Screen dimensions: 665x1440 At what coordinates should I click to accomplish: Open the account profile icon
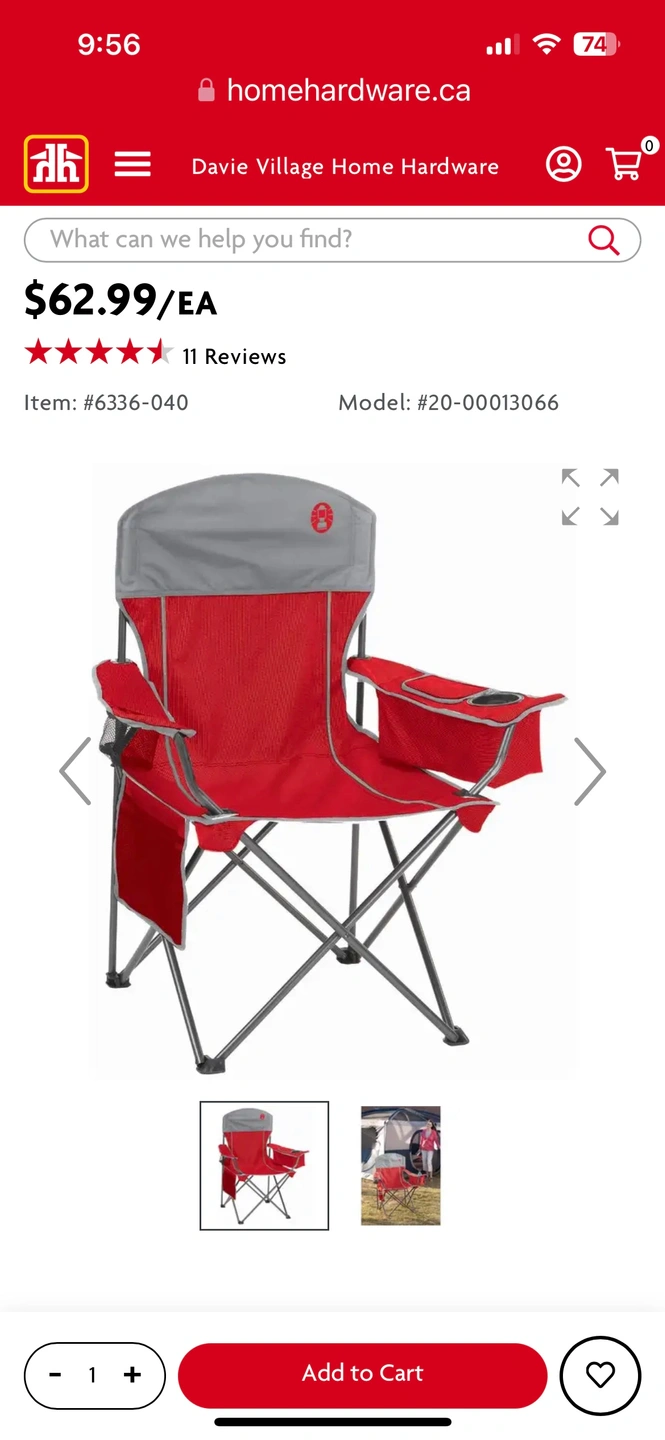pos(563,164)
